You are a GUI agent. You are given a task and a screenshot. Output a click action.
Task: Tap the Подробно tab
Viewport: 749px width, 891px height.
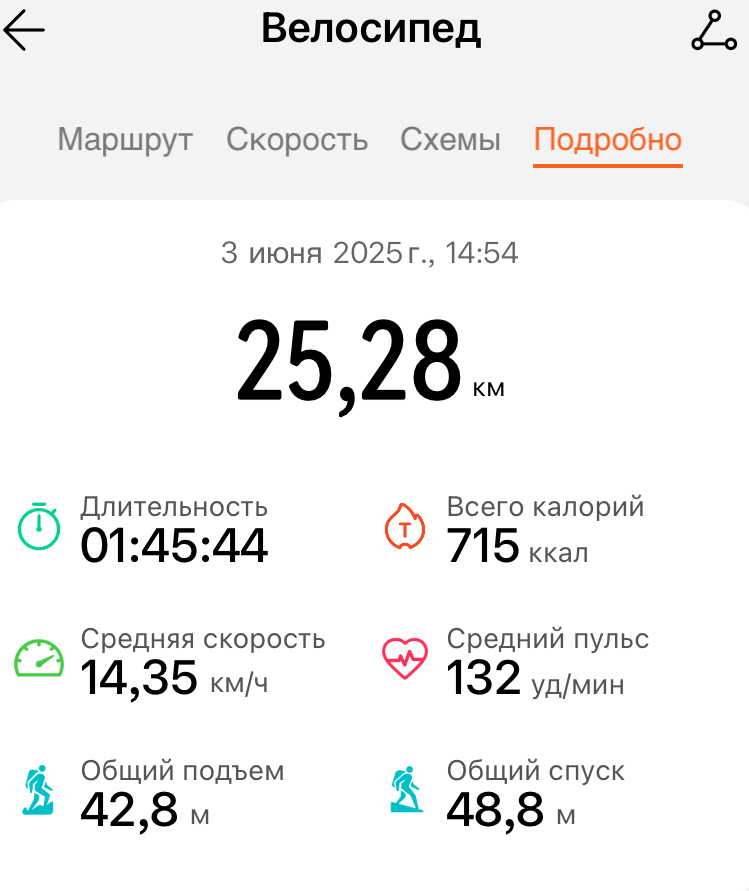[x=607, y=140]
